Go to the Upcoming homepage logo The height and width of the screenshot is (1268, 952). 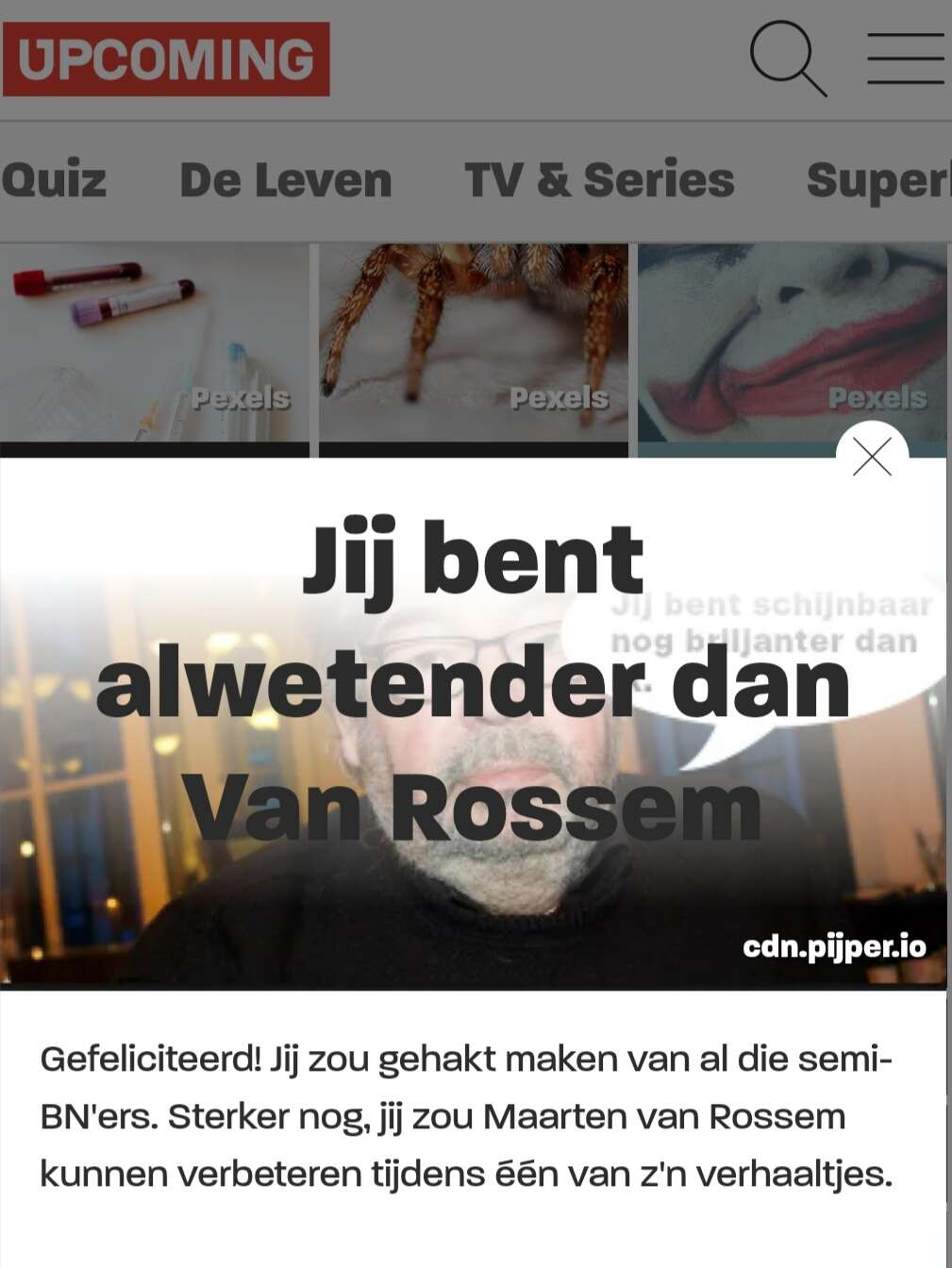(166, 58)
